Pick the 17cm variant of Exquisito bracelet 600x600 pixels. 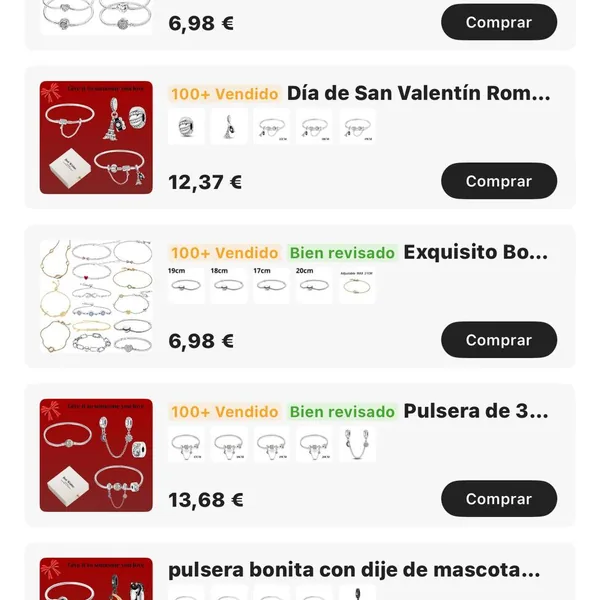tap(271, 284)
